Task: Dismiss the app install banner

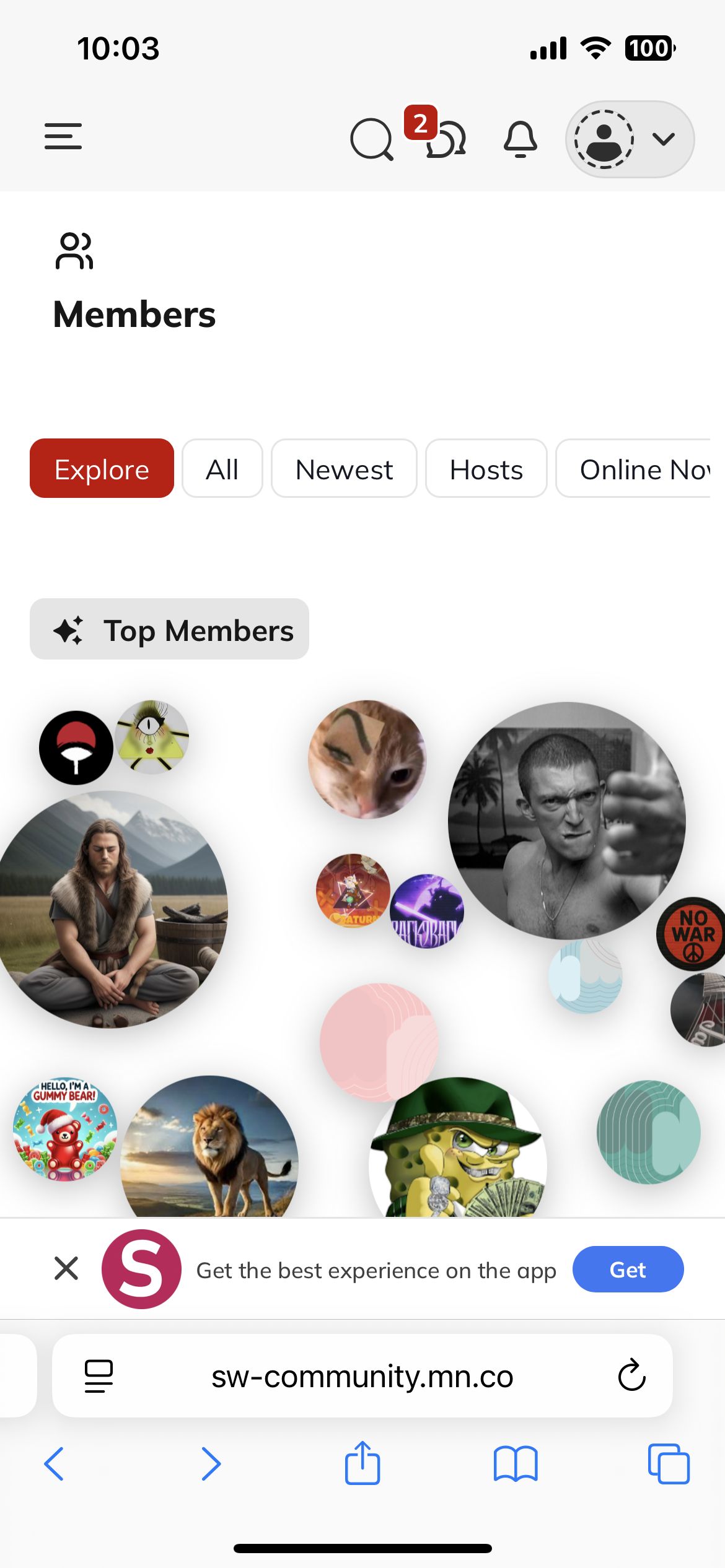Action: tap(66, 1269)
